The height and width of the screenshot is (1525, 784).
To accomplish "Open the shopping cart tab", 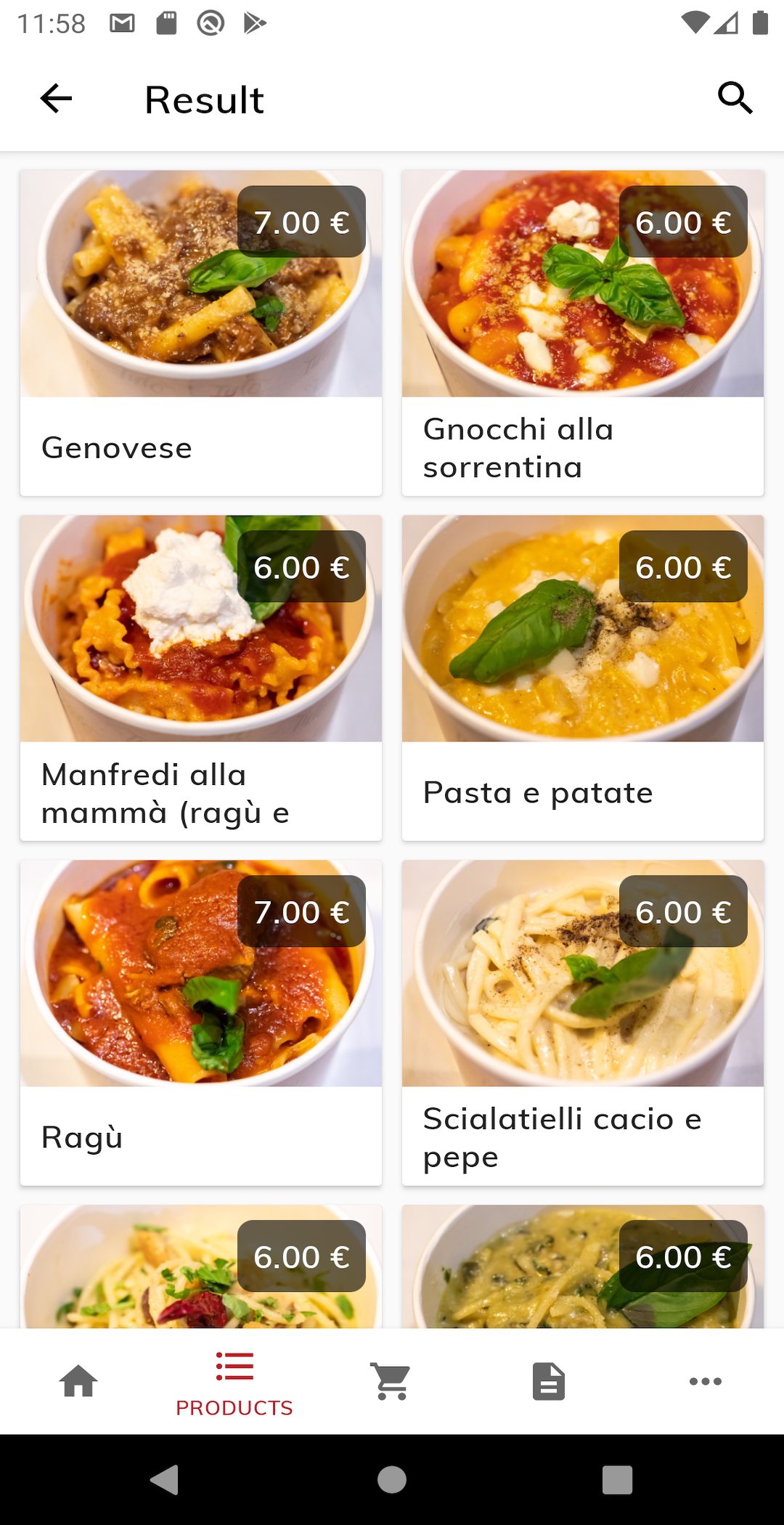I will [x=391, y=1381].
